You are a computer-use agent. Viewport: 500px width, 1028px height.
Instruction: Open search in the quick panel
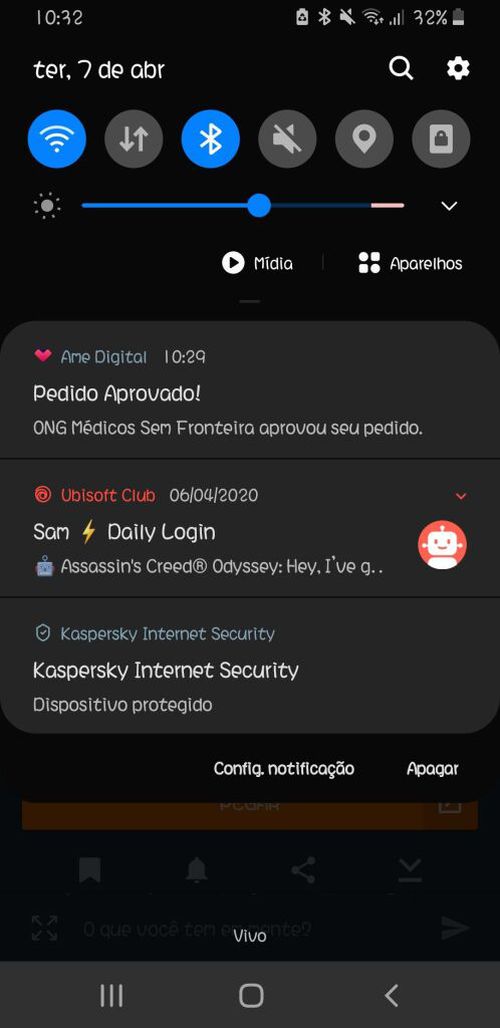click(400, 68)
